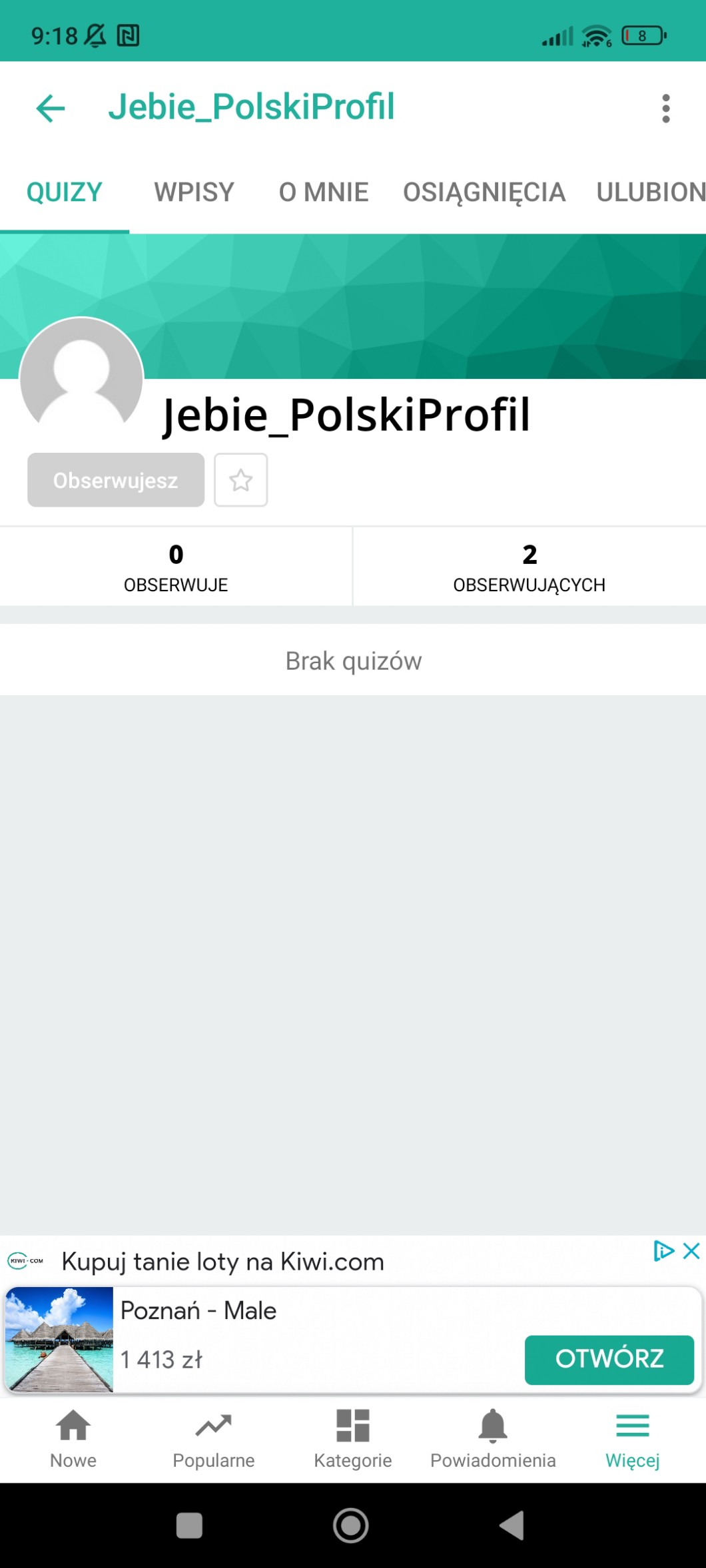View the OBSERWUJE following list
The image size is (706, 1568).
pos(176,567)
